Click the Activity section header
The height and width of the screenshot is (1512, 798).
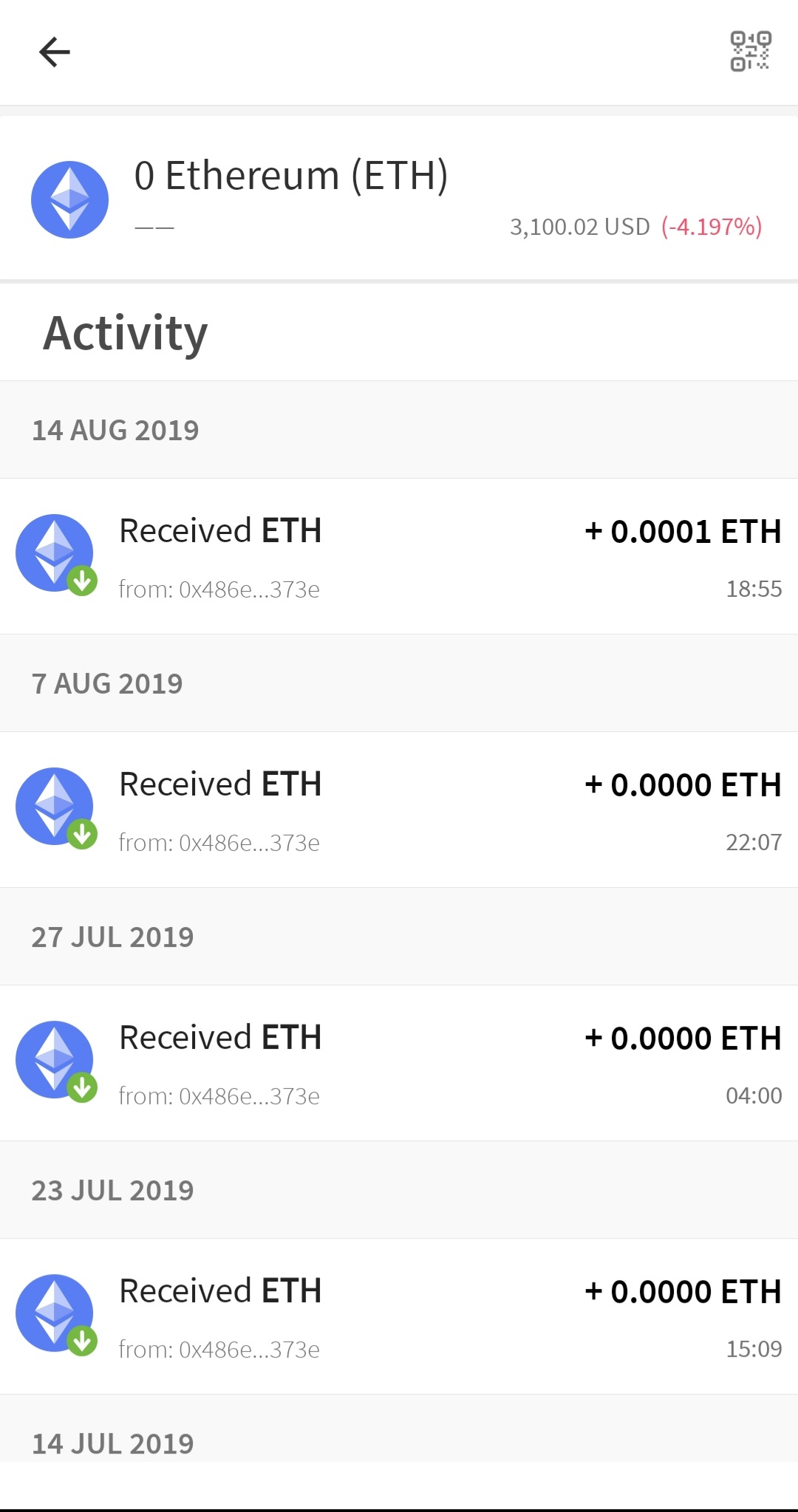coord(126,332)
